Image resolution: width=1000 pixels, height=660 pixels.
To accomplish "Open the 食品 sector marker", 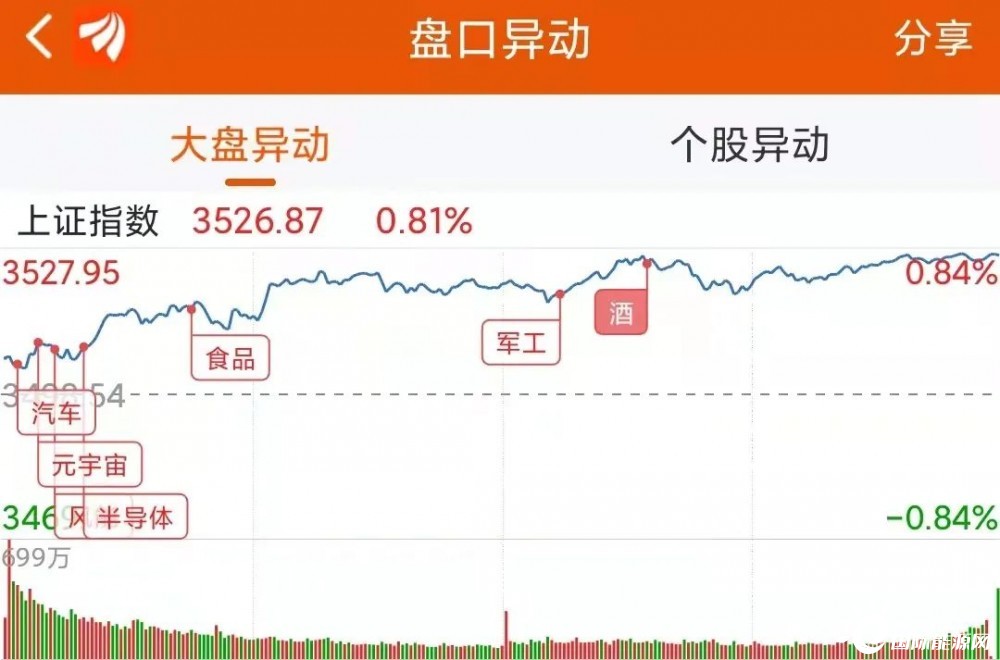I will click(230, 359).
